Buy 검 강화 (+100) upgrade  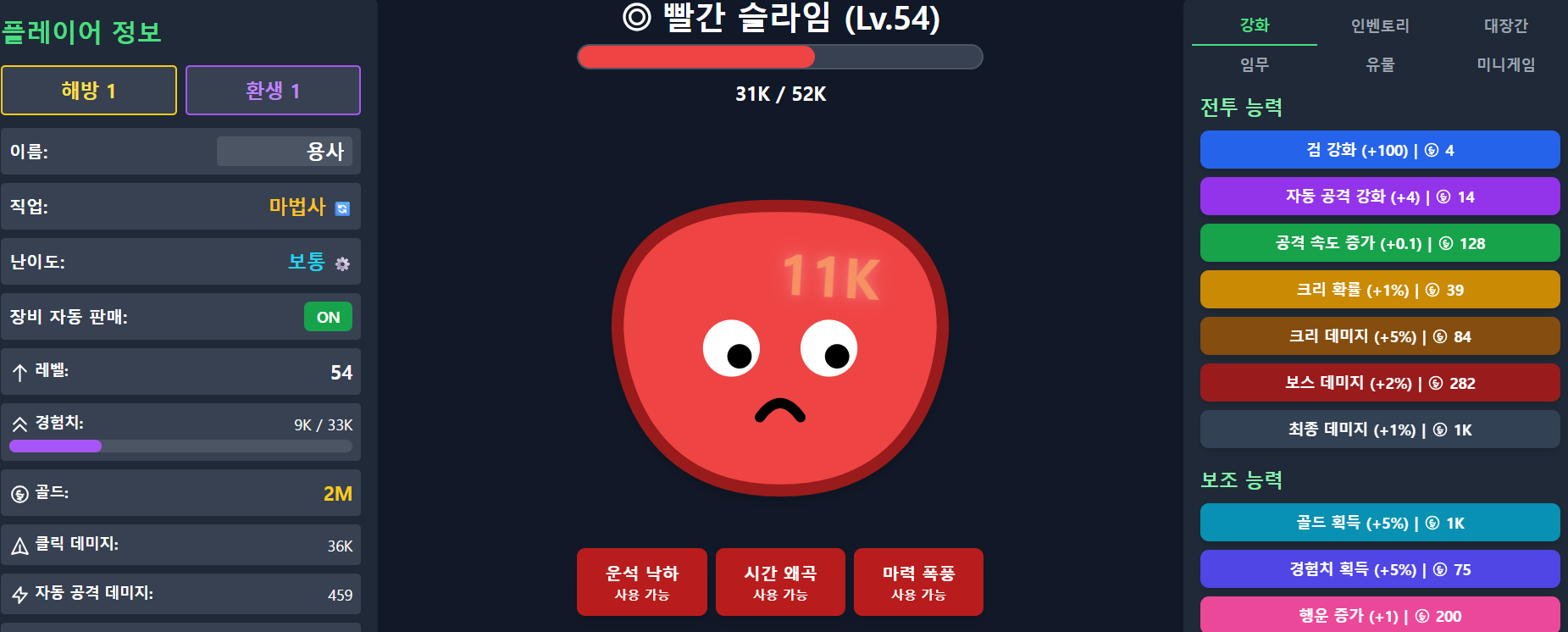tap(1380, 150)
